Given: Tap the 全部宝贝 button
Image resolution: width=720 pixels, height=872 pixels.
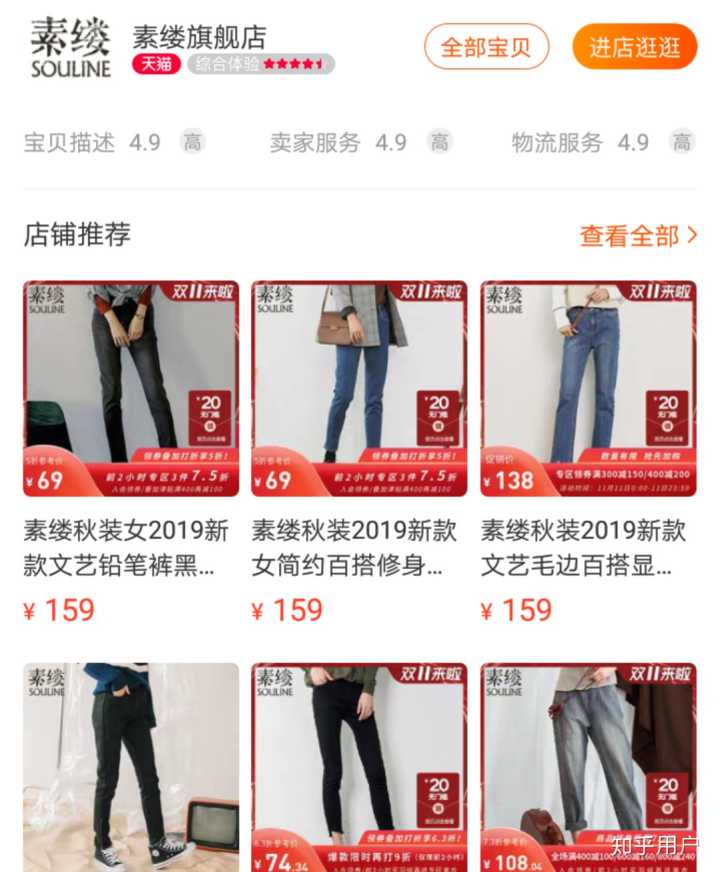Looking at the screenshot, I should 486,47.
